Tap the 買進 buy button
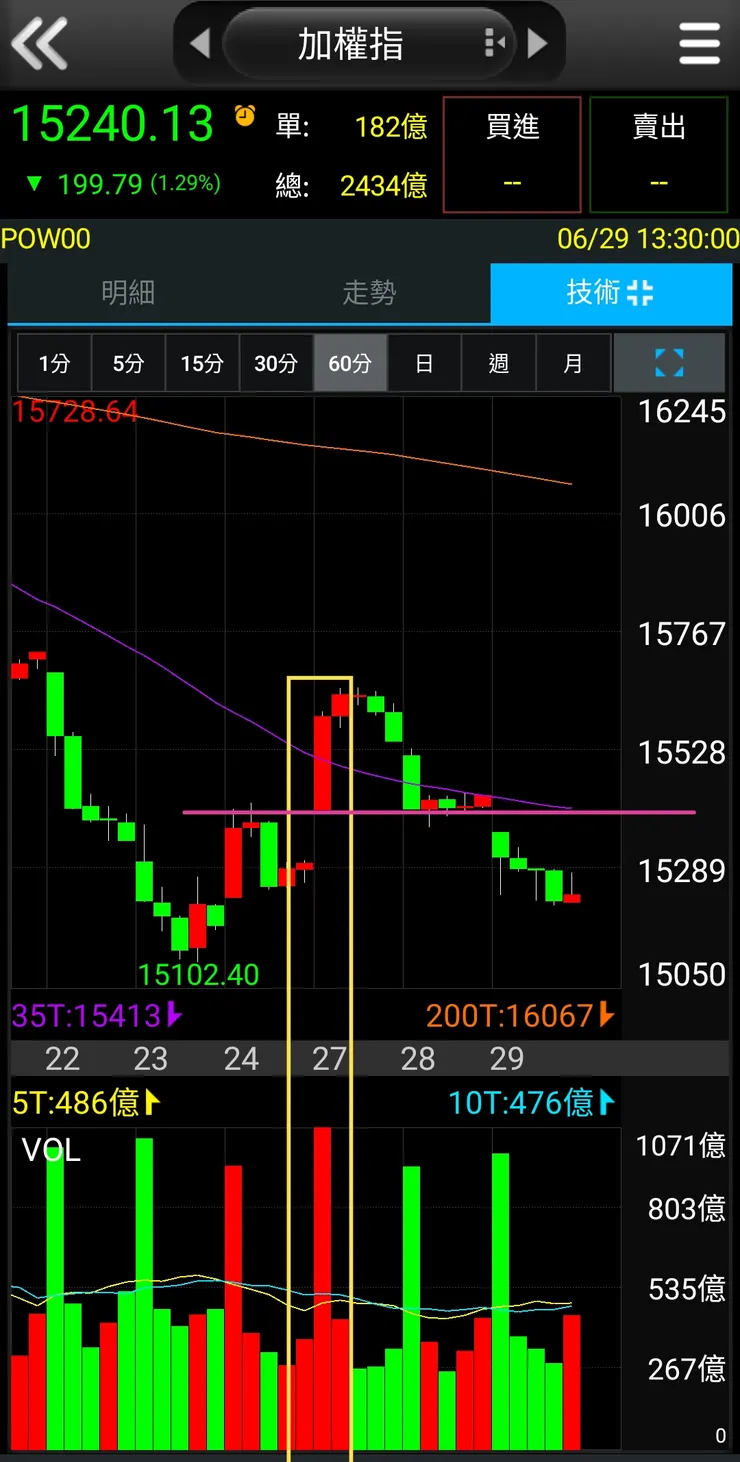 (512, 154)
